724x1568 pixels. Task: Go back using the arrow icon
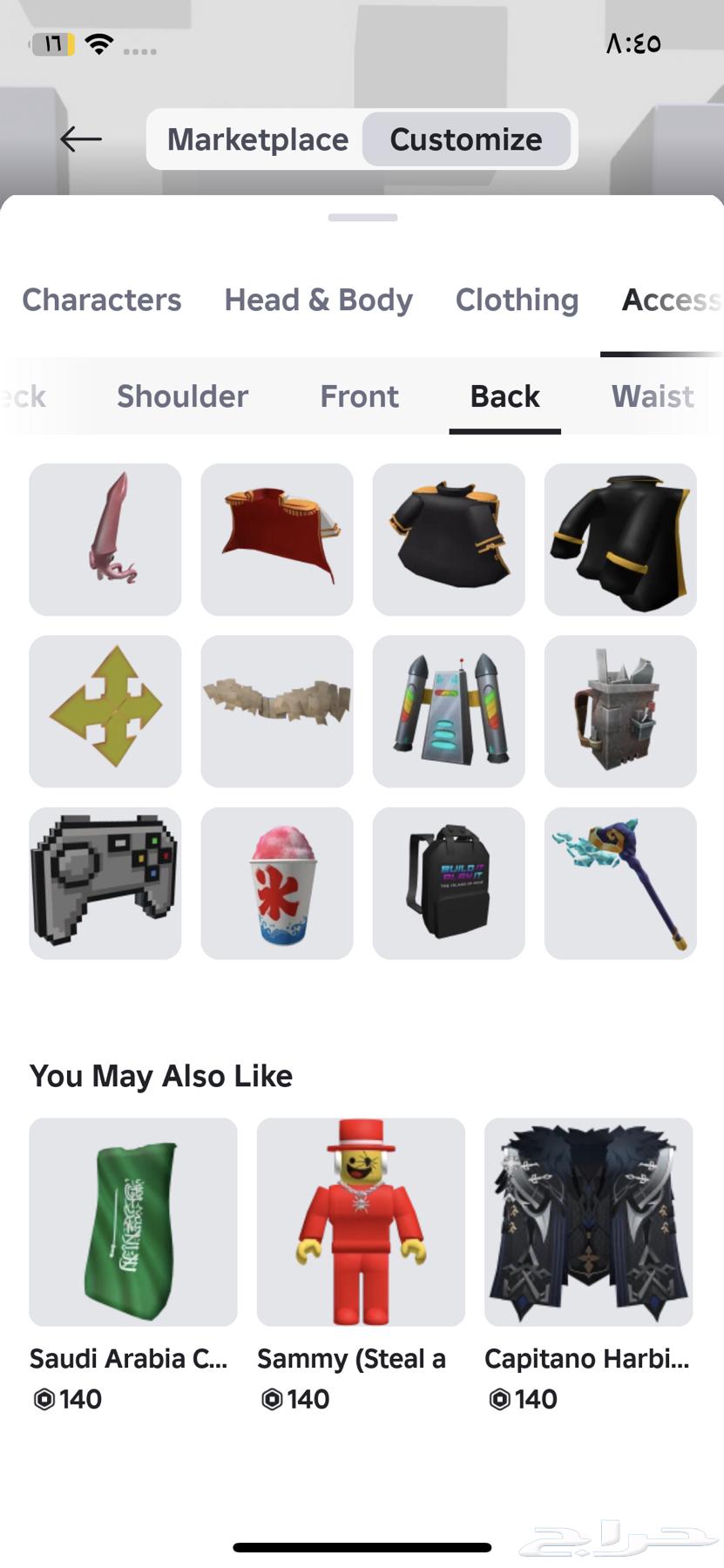tap(81, 139)
